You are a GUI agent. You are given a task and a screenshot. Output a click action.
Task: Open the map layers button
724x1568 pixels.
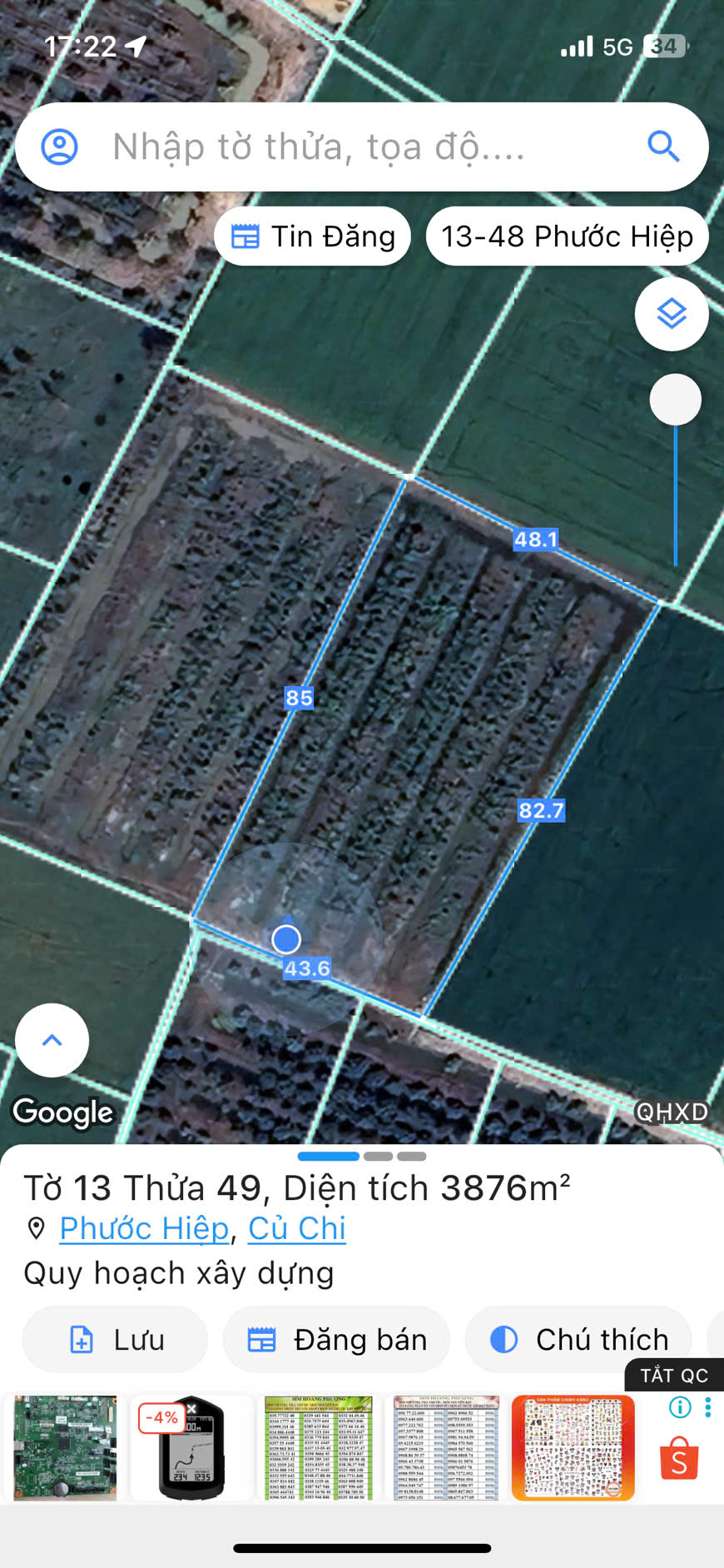click(672, 314)
